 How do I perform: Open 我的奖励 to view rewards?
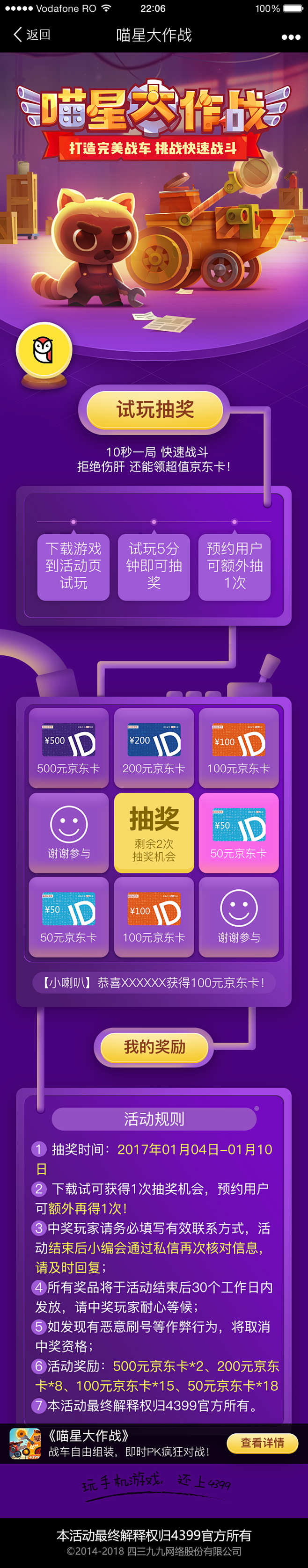coord(154,1047)
